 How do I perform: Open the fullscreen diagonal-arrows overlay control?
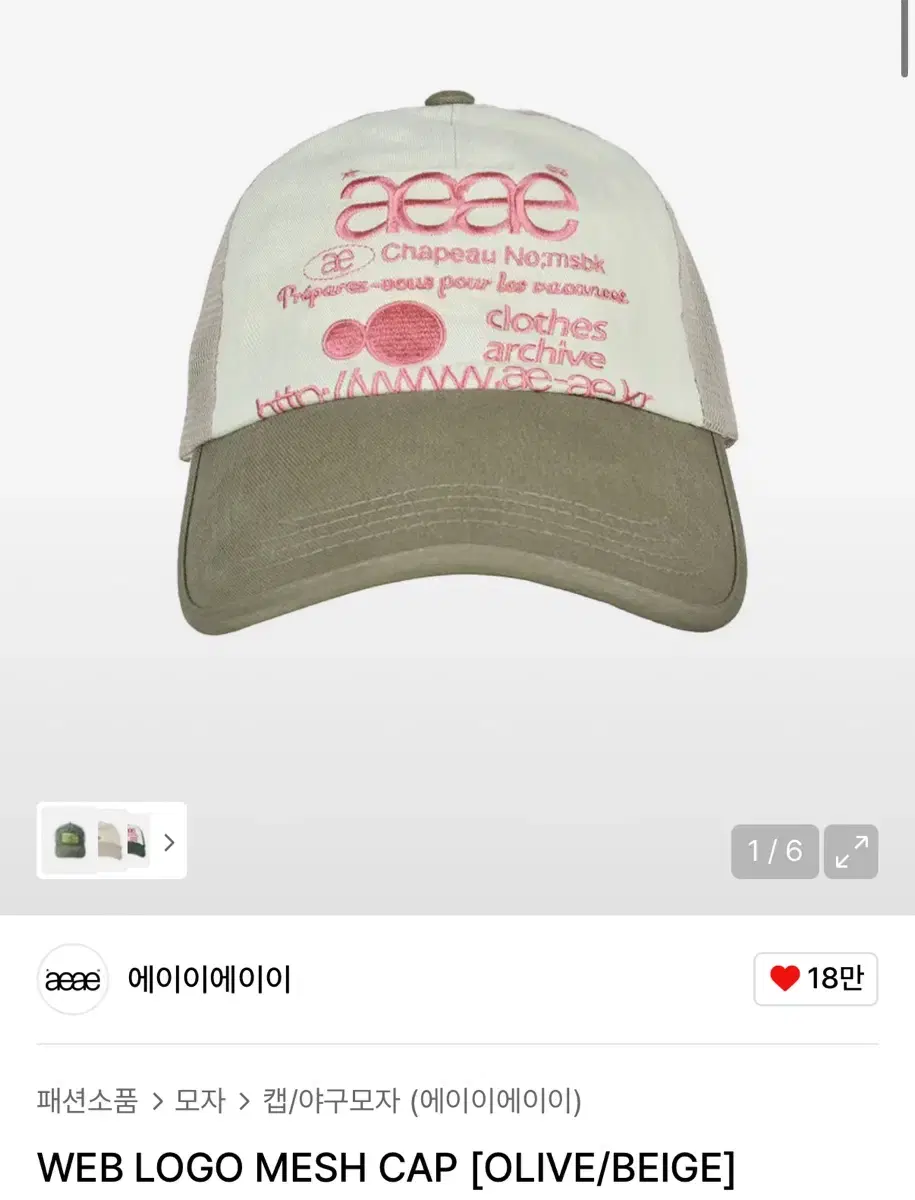[851, 851]
